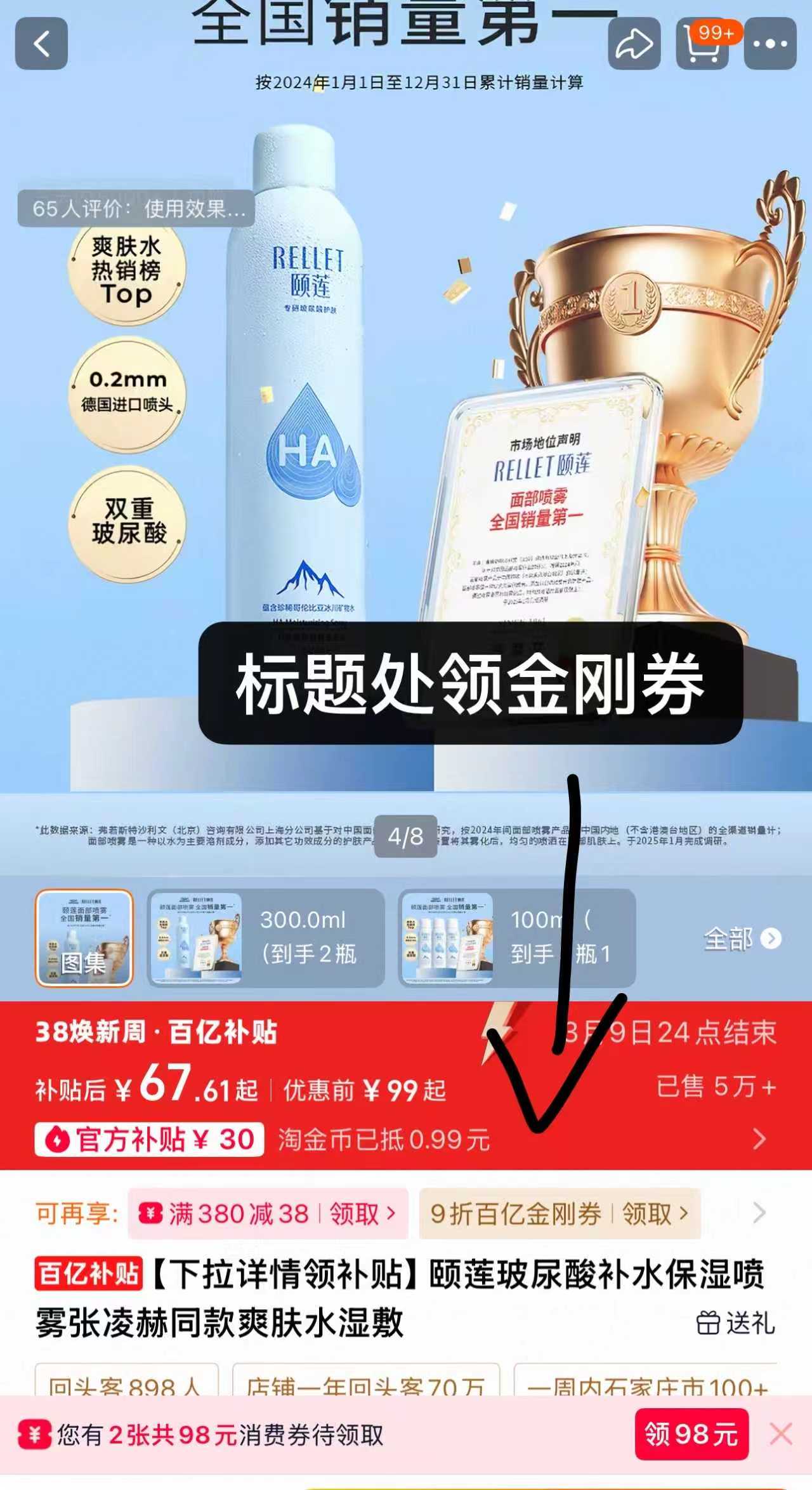The width and height of the screenshot is (812, 1490).
Task: Choose the 100ml option tile
Action: point(516,938)
